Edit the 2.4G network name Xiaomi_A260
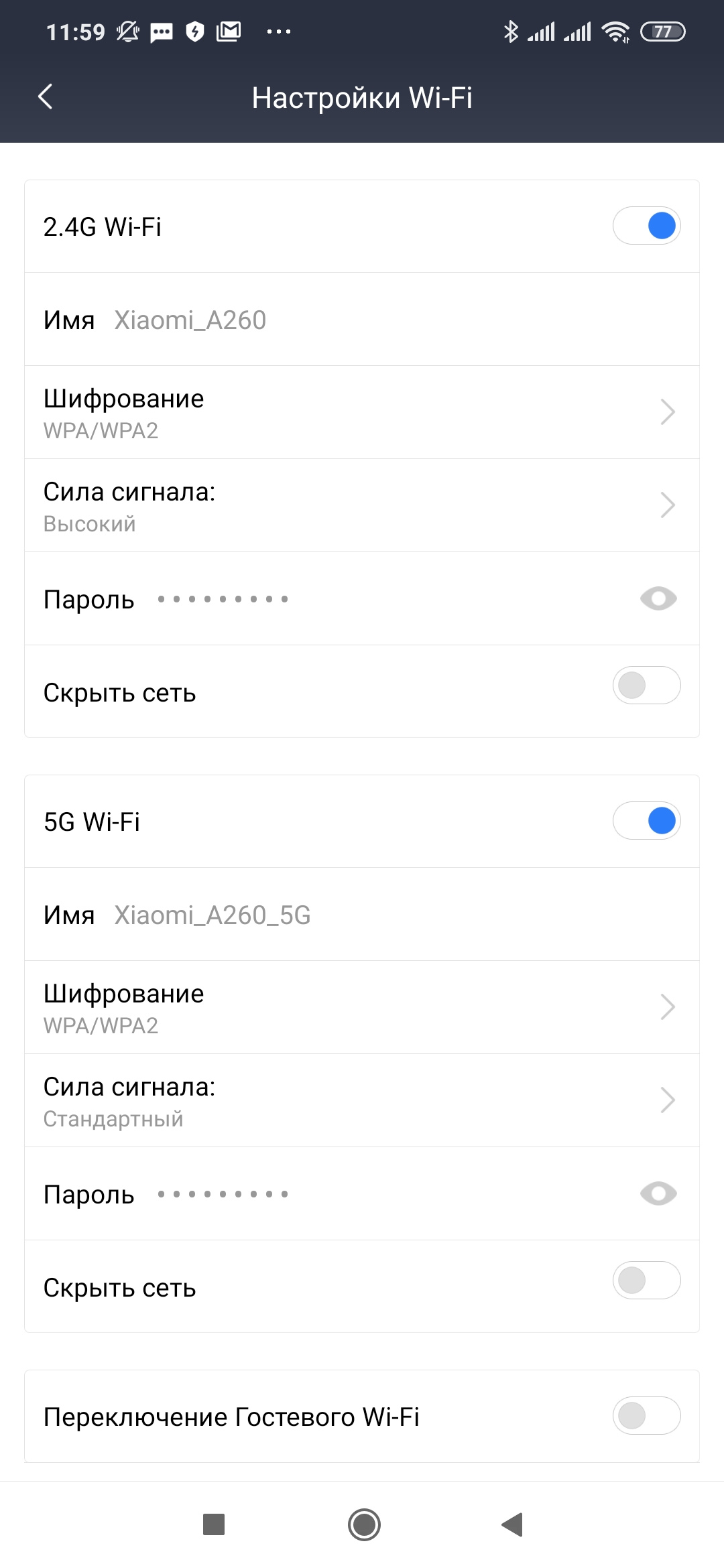The width and height of the screenshot is (724, 1568). coord(190,320)
